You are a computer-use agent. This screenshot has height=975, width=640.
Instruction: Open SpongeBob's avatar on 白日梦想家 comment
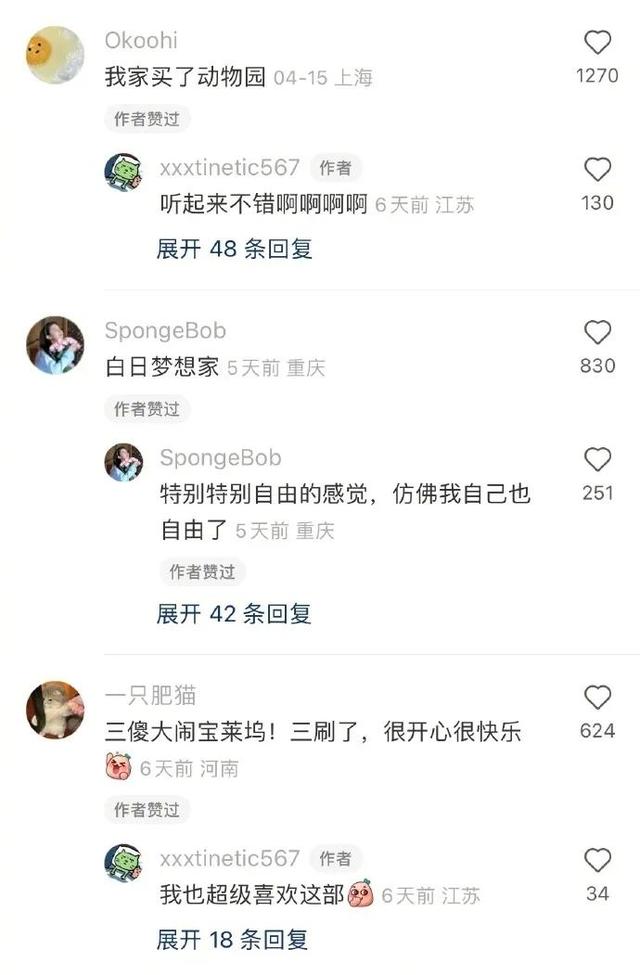coord(54,346)
